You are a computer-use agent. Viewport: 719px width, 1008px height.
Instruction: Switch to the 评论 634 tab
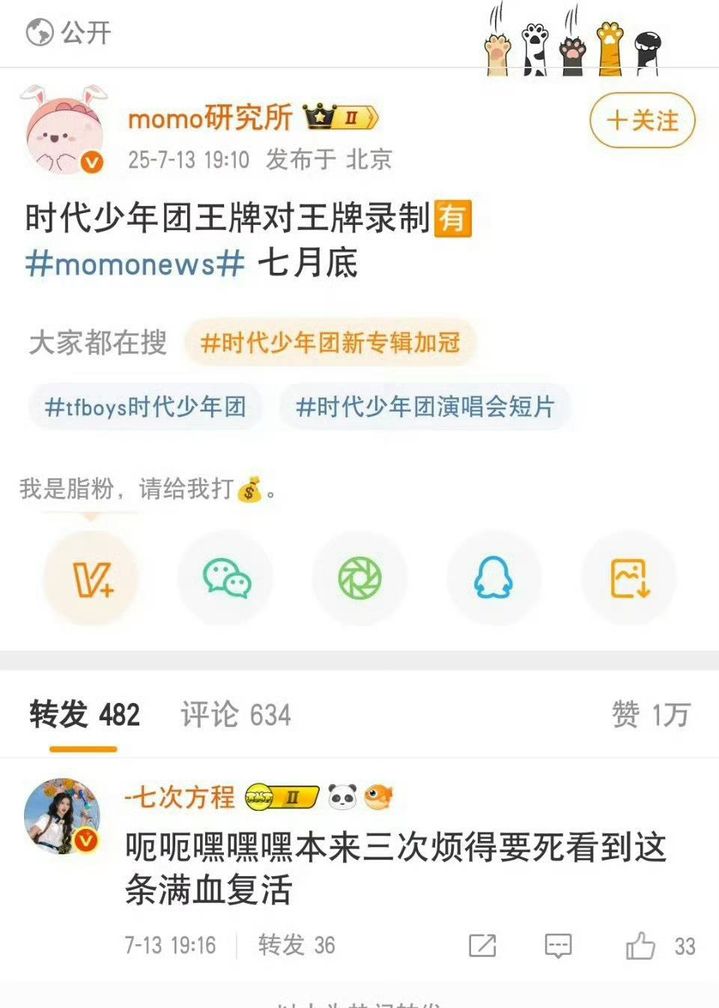[236, 715]
